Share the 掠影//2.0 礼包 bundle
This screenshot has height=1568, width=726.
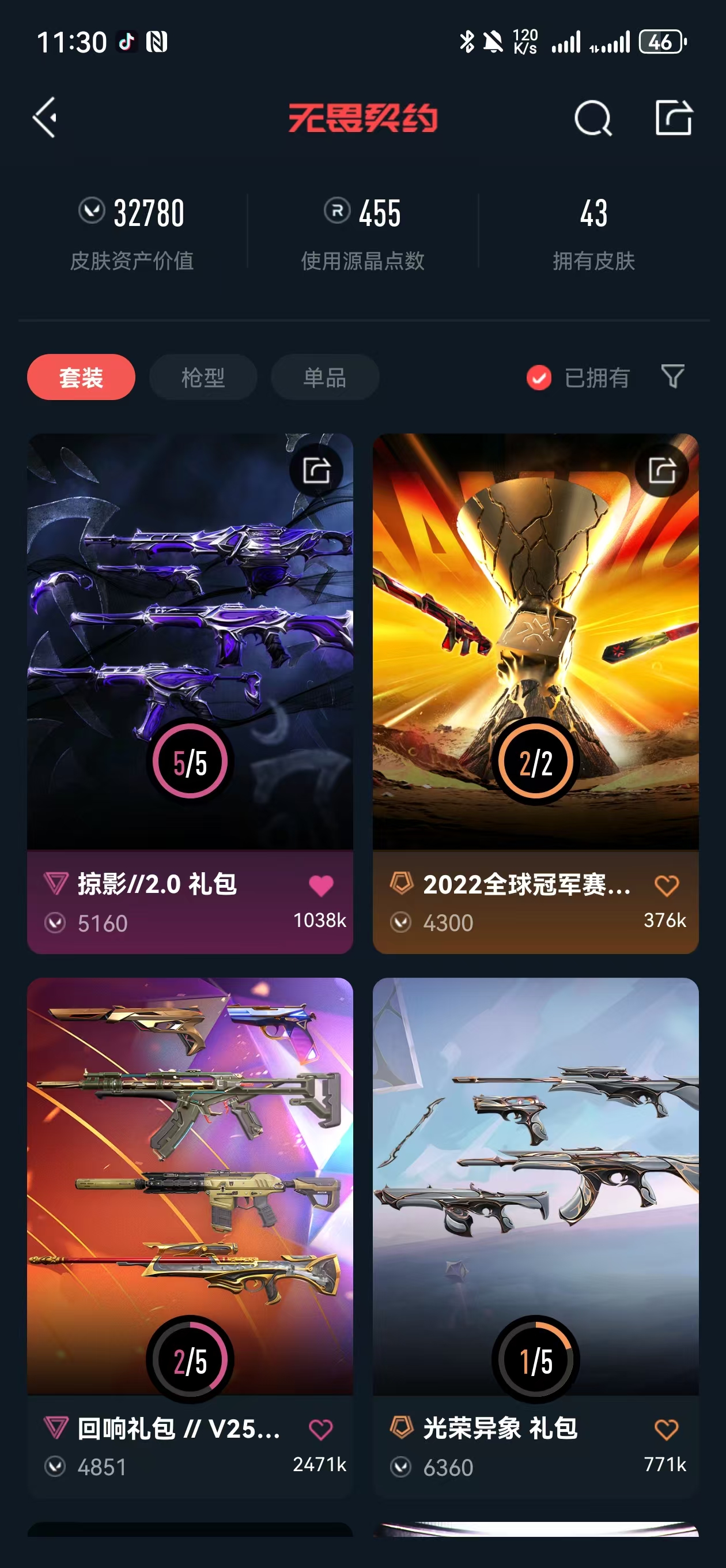(316, 470)
